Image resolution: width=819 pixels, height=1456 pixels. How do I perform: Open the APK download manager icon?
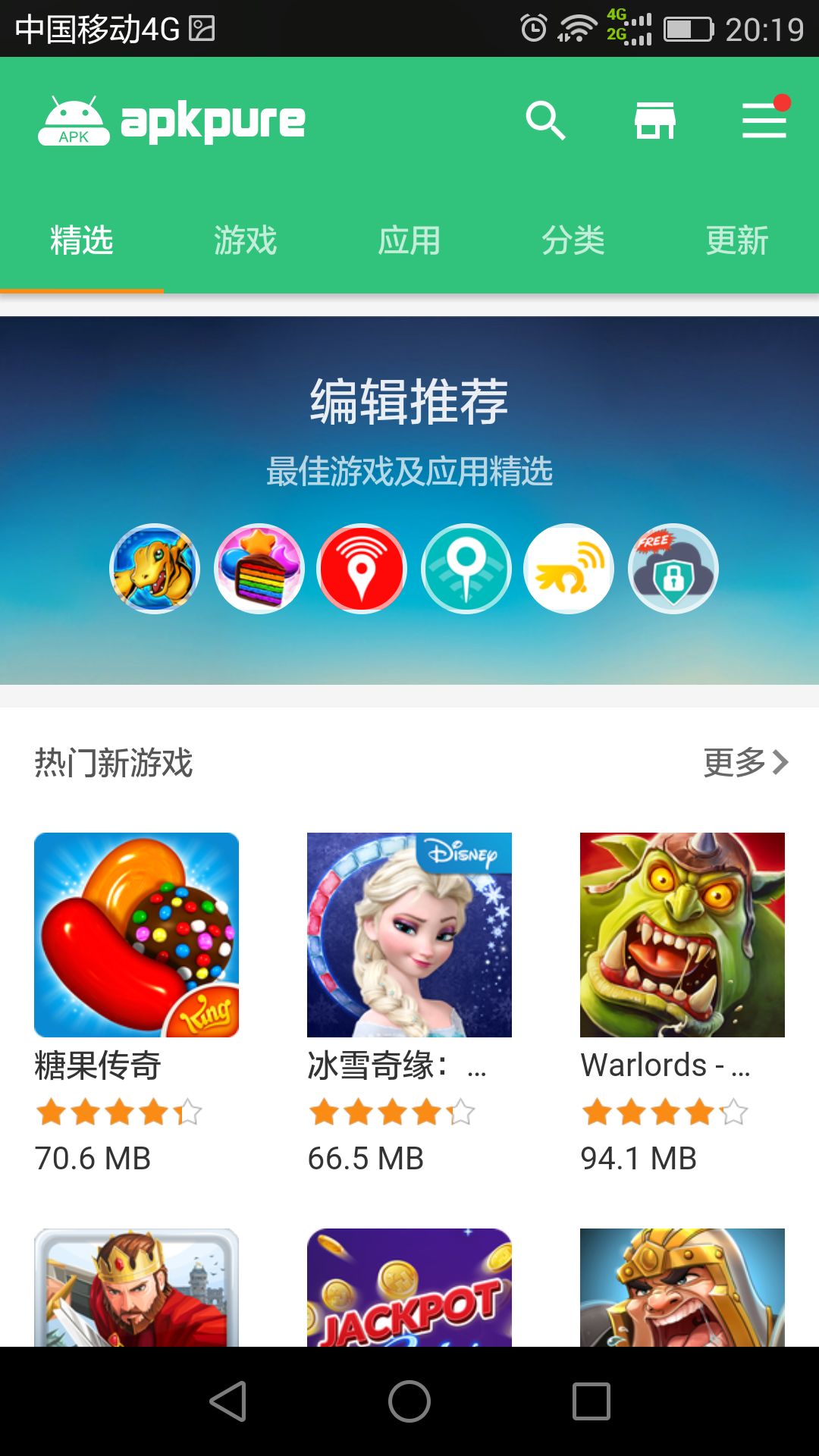pos(654,121)
